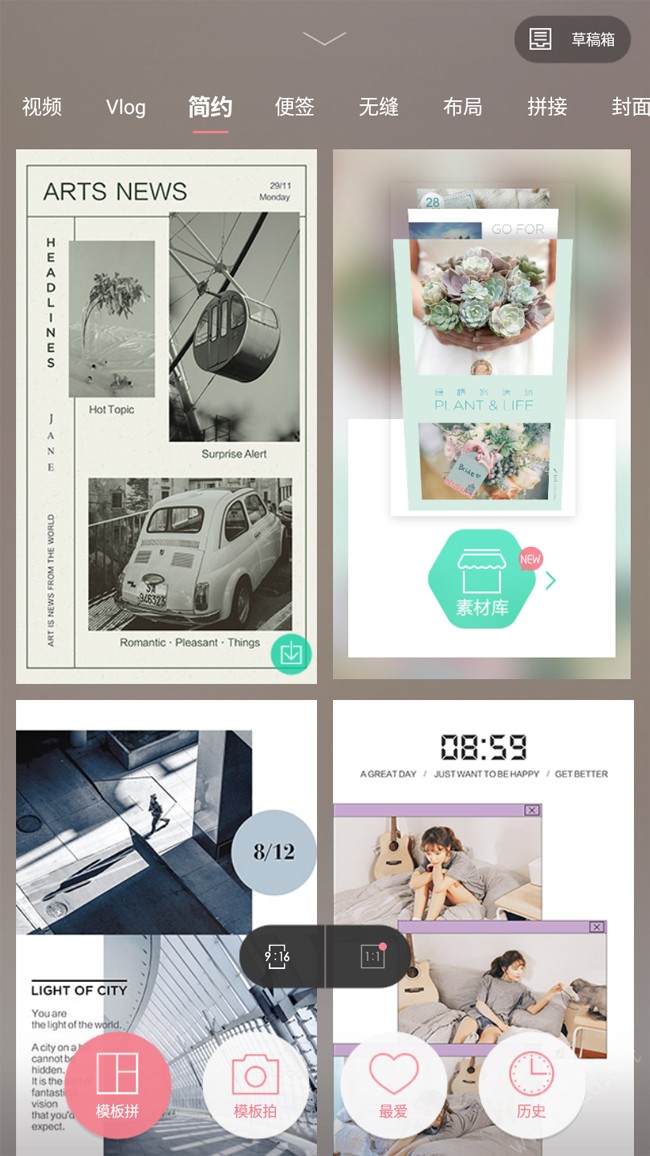View 历史 template history
650x1156 pixels.
[x=531, y=1086]
